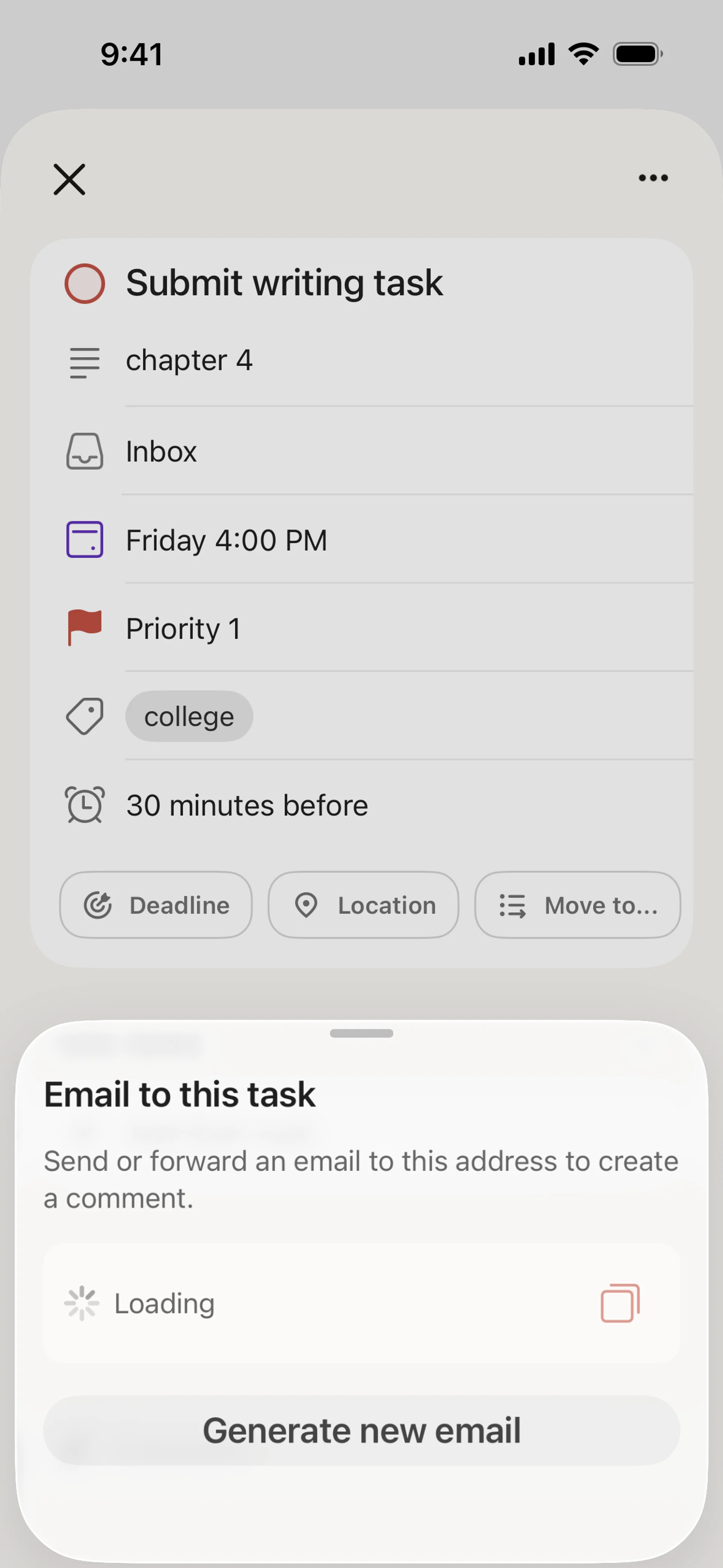Change Priority 1 level
723x1568 pixels.
[x=183, y=628]
